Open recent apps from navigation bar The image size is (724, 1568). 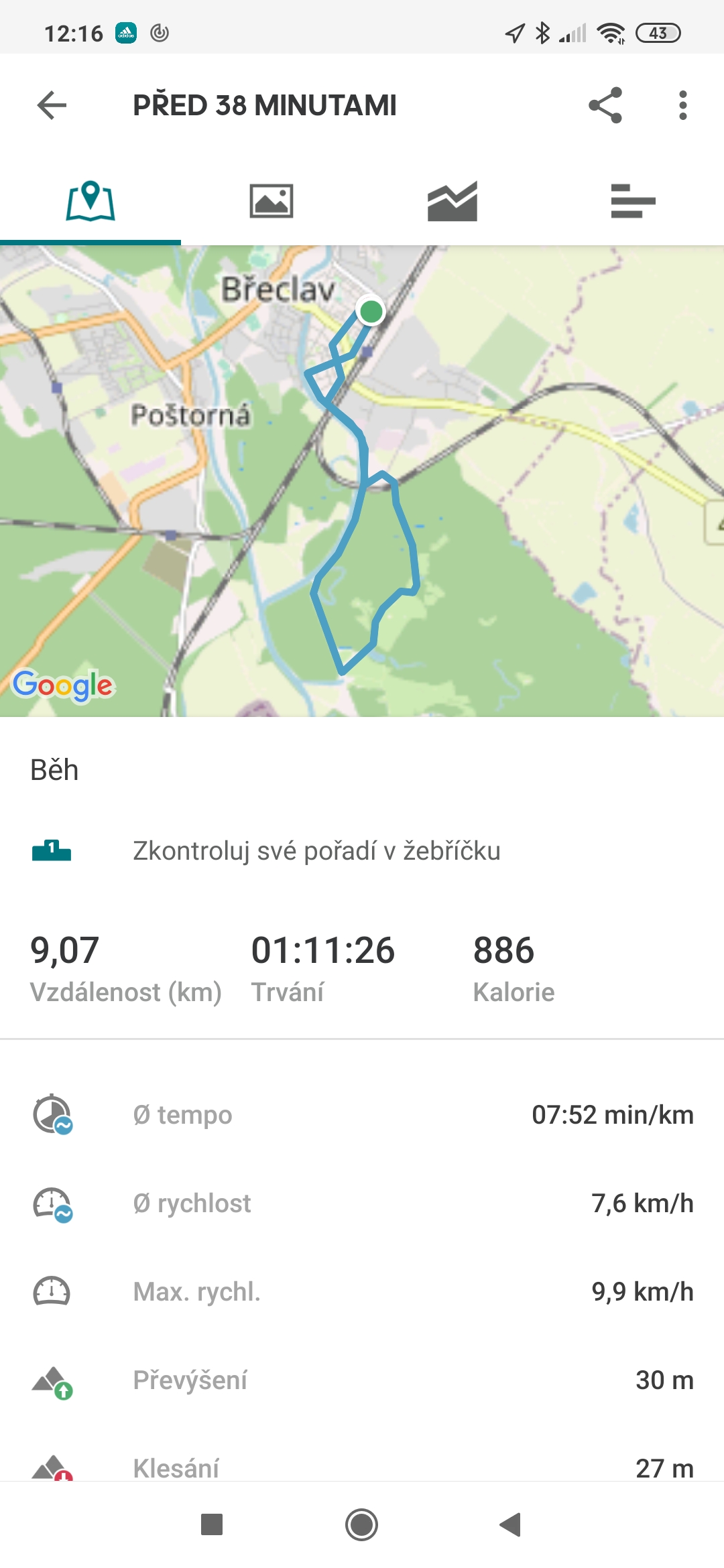[212, 1525]
